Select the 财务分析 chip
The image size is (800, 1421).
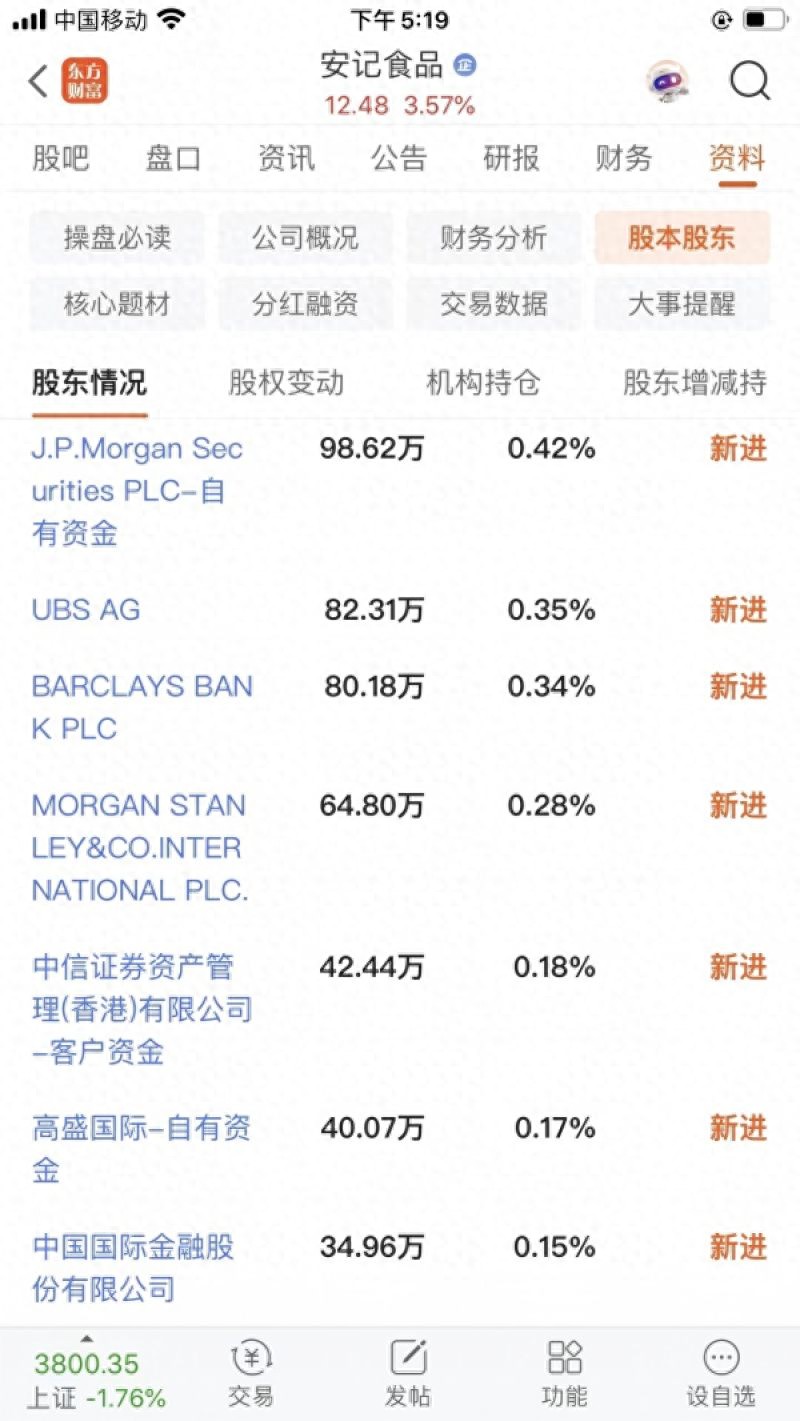493,238
